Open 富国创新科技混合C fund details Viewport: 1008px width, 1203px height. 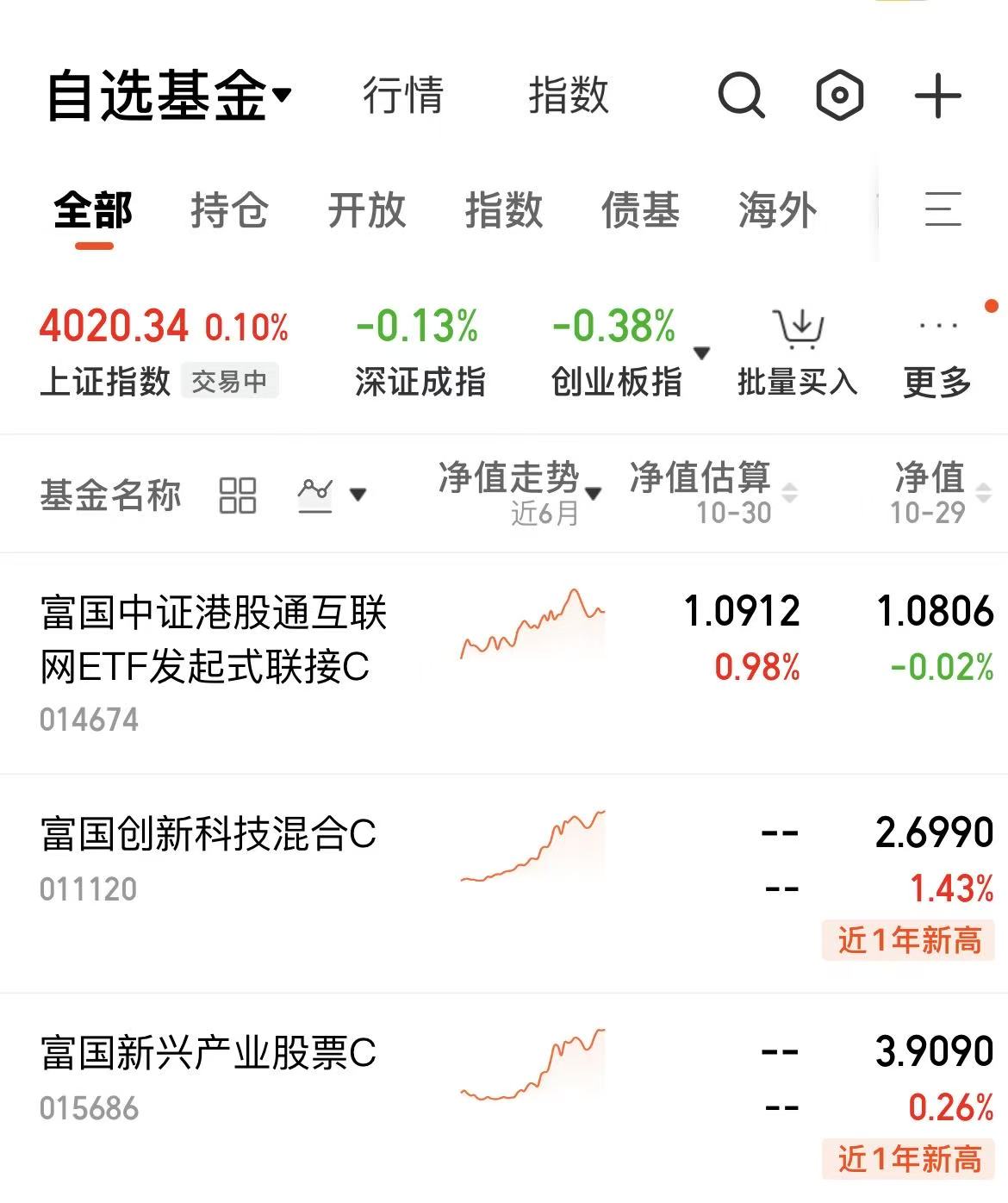[504, 883]
